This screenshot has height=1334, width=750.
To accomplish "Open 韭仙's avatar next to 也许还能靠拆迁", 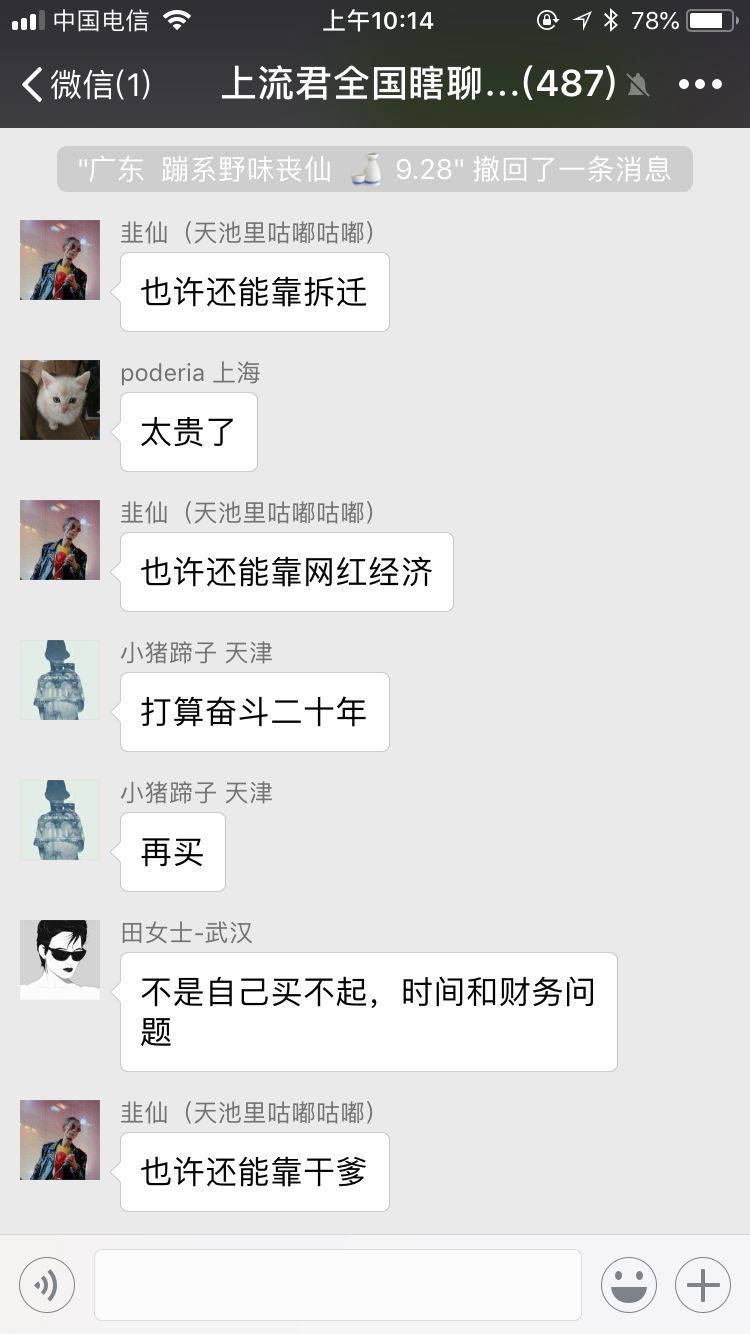I will pyautogui.click(x=60, y=260).
